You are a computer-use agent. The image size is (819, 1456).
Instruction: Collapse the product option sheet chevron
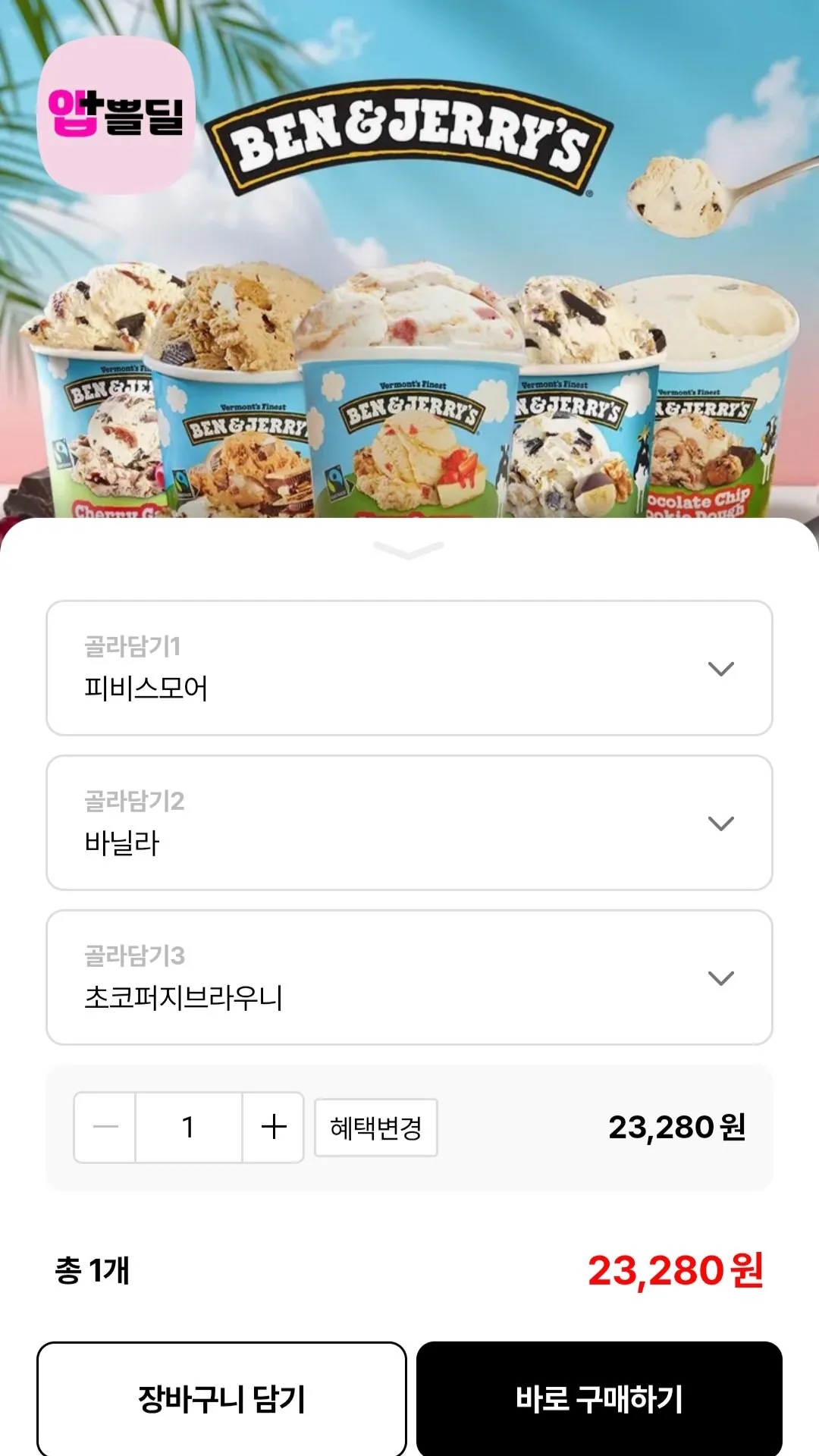pyautogui.click(x=409, y=551)
